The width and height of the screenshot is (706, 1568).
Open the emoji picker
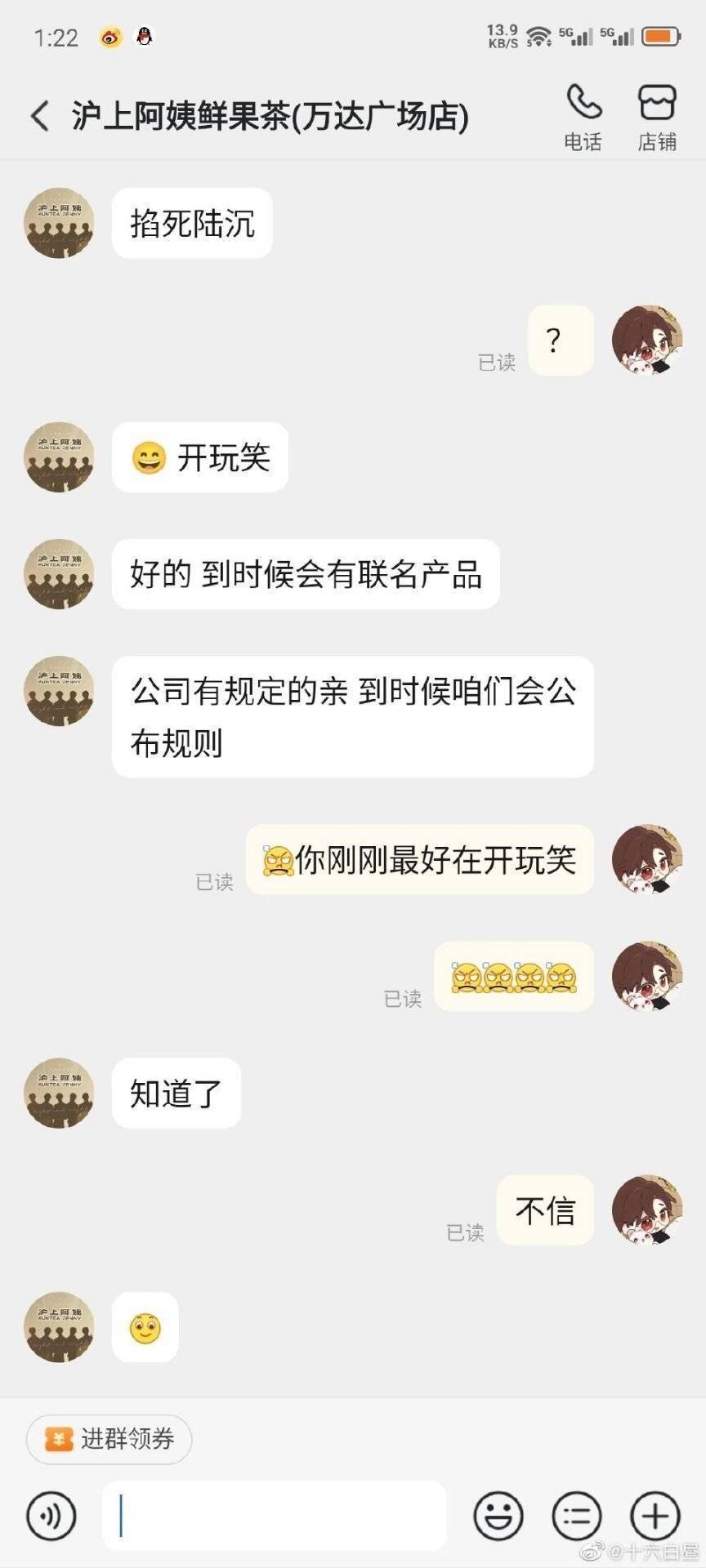click(x=498, y=1516)
